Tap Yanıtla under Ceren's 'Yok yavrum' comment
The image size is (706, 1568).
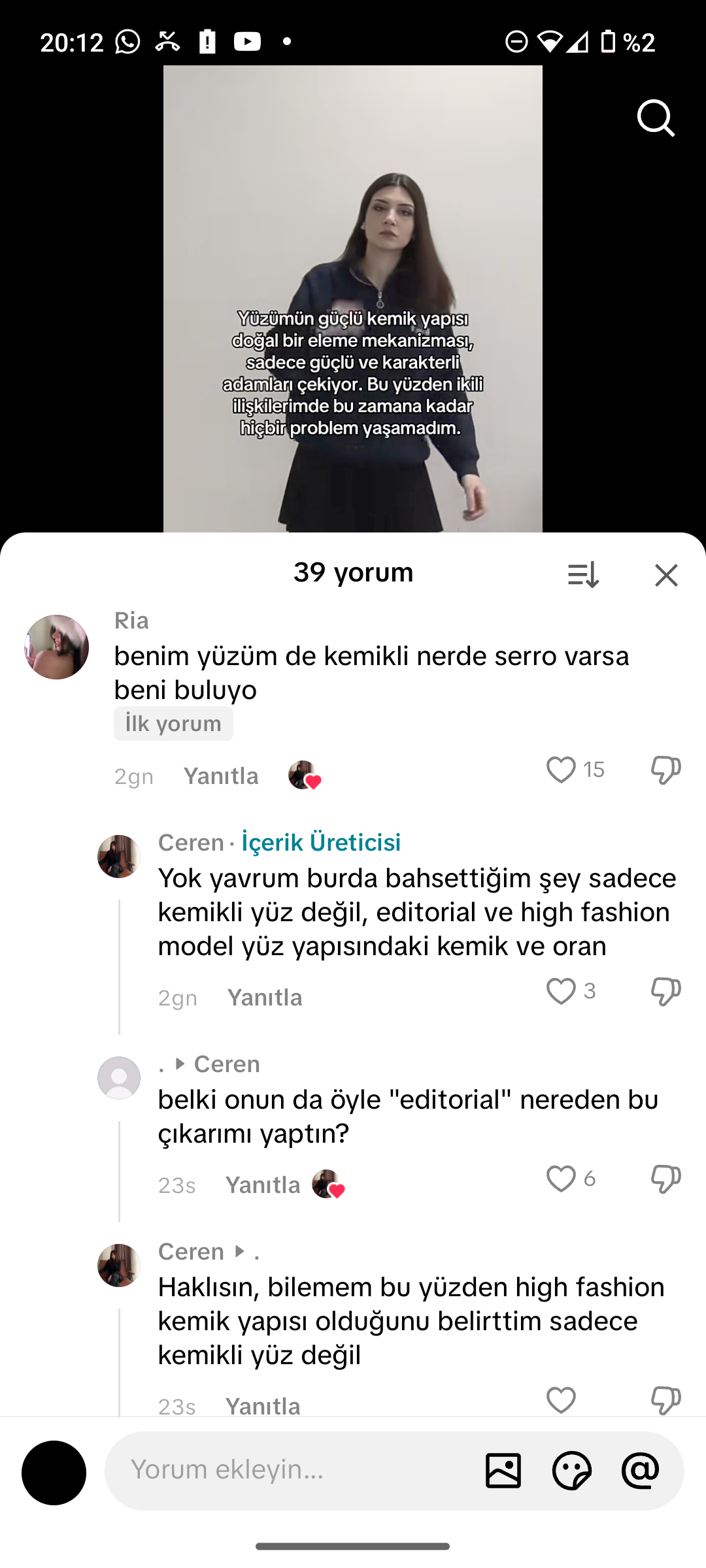coord(265,998)
